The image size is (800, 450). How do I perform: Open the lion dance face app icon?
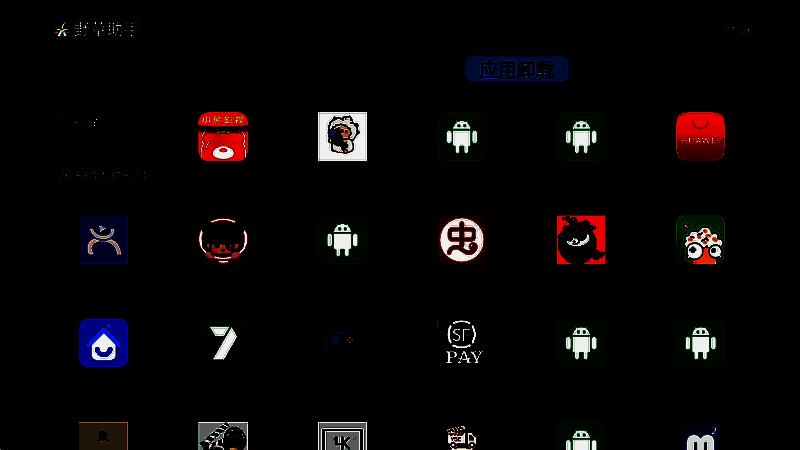[700, 239]
